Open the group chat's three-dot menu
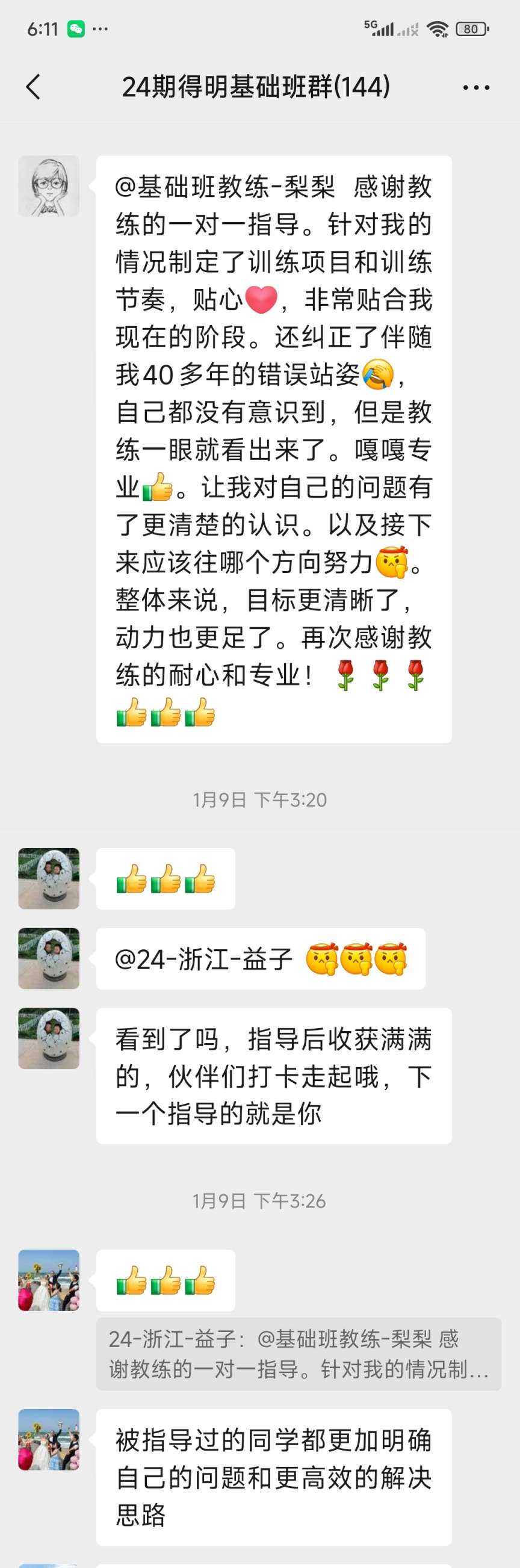Image resolution: width=520 pixels, height=1568 pixels. click(475, 88)
